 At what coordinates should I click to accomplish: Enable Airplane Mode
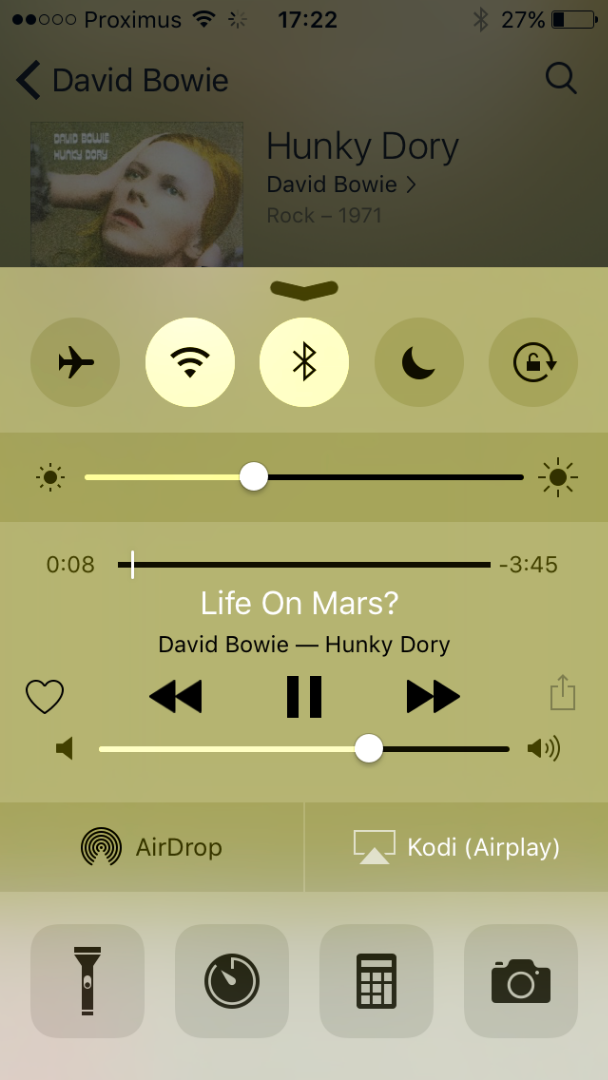tap(75, 363)
